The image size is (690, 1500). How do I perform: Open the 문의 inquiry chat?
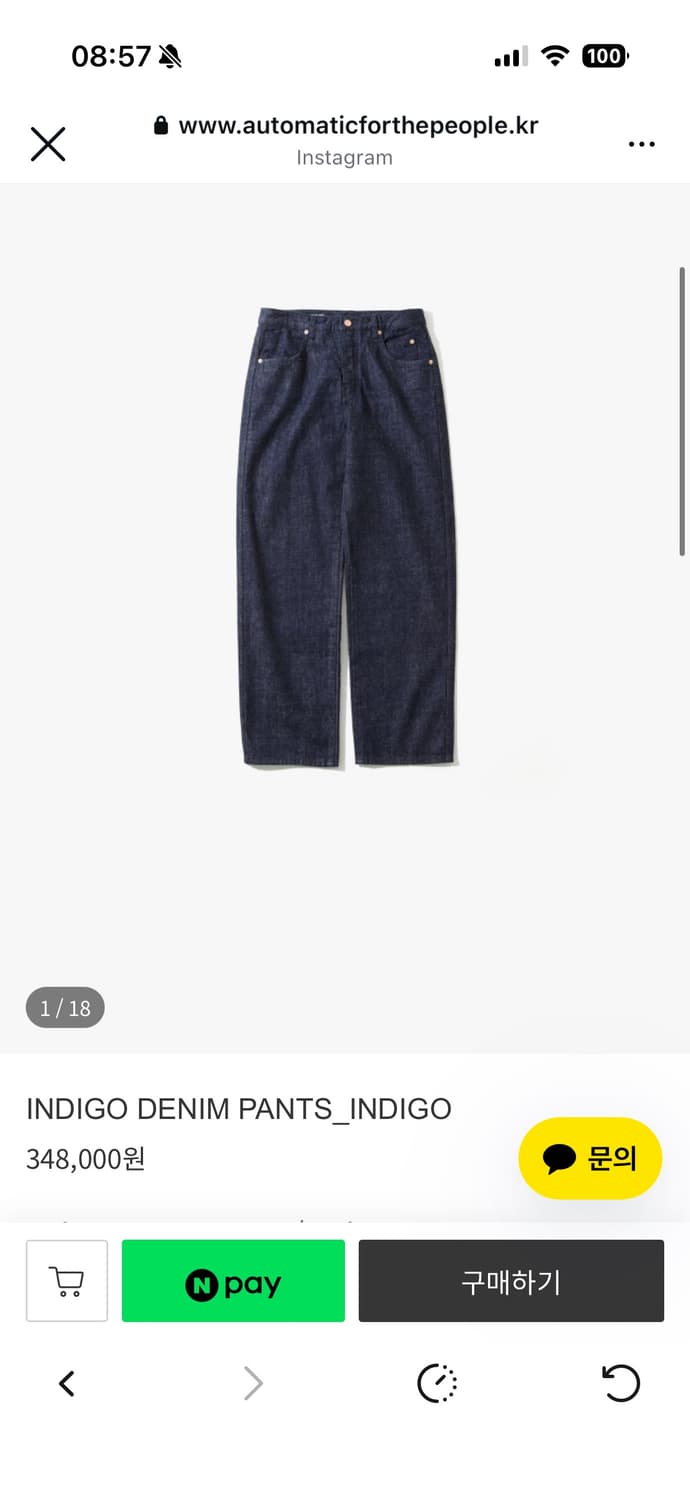click(590, 1158)
